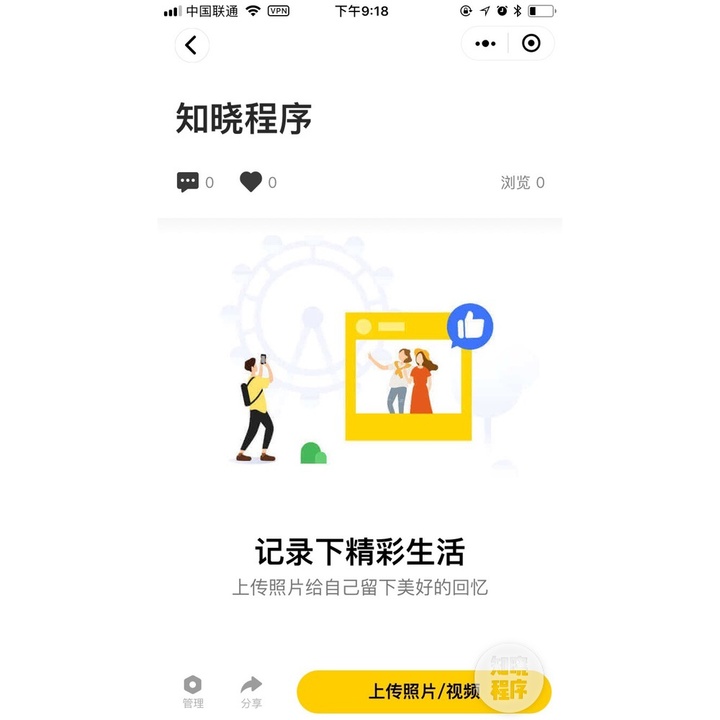Open the 管理 manage option
The width and height of the screenshot is (720, 720).
[x=193, y=691]
